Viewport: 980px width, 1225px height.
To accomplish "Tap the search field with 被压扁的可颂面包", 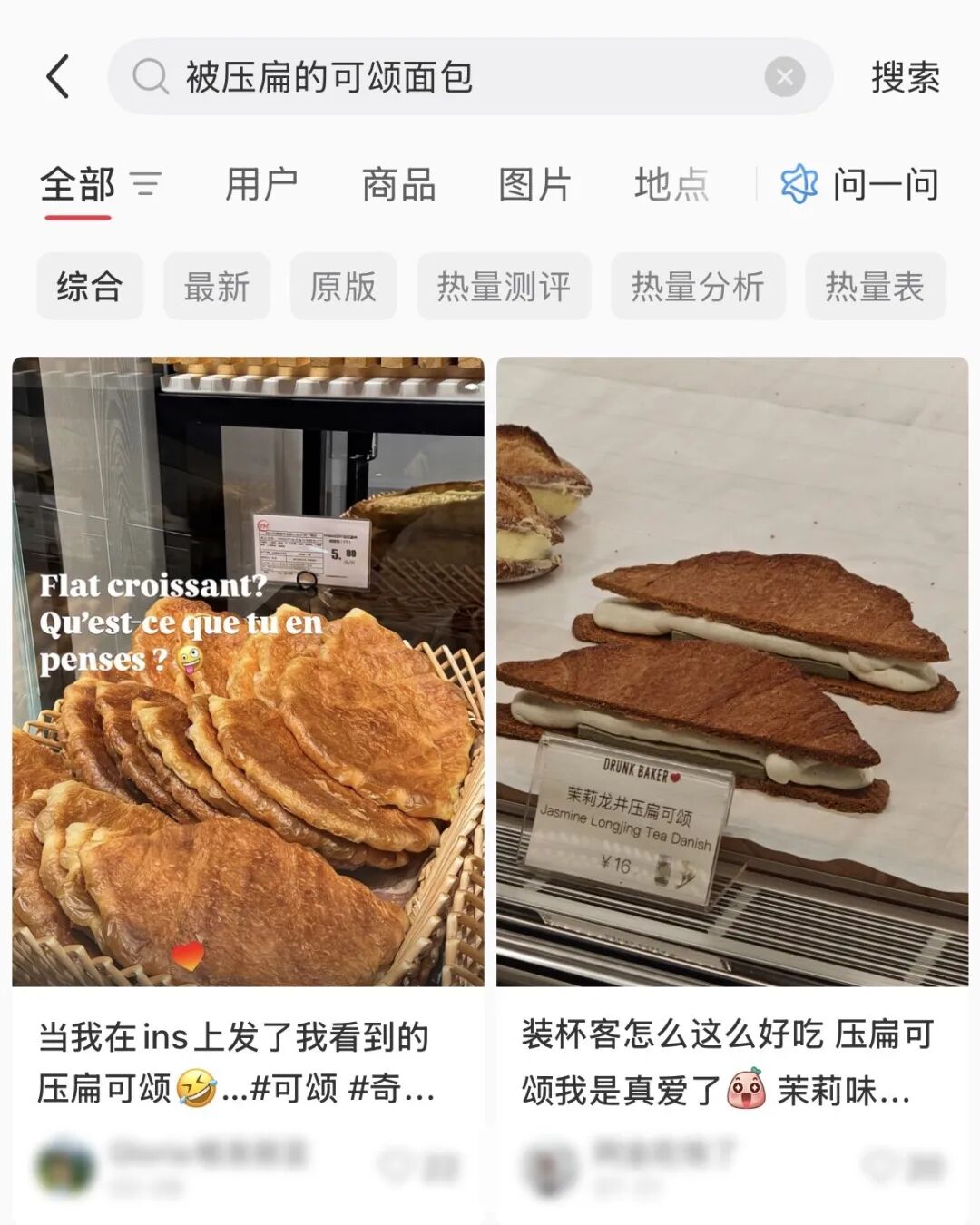I will coord(436,77).
